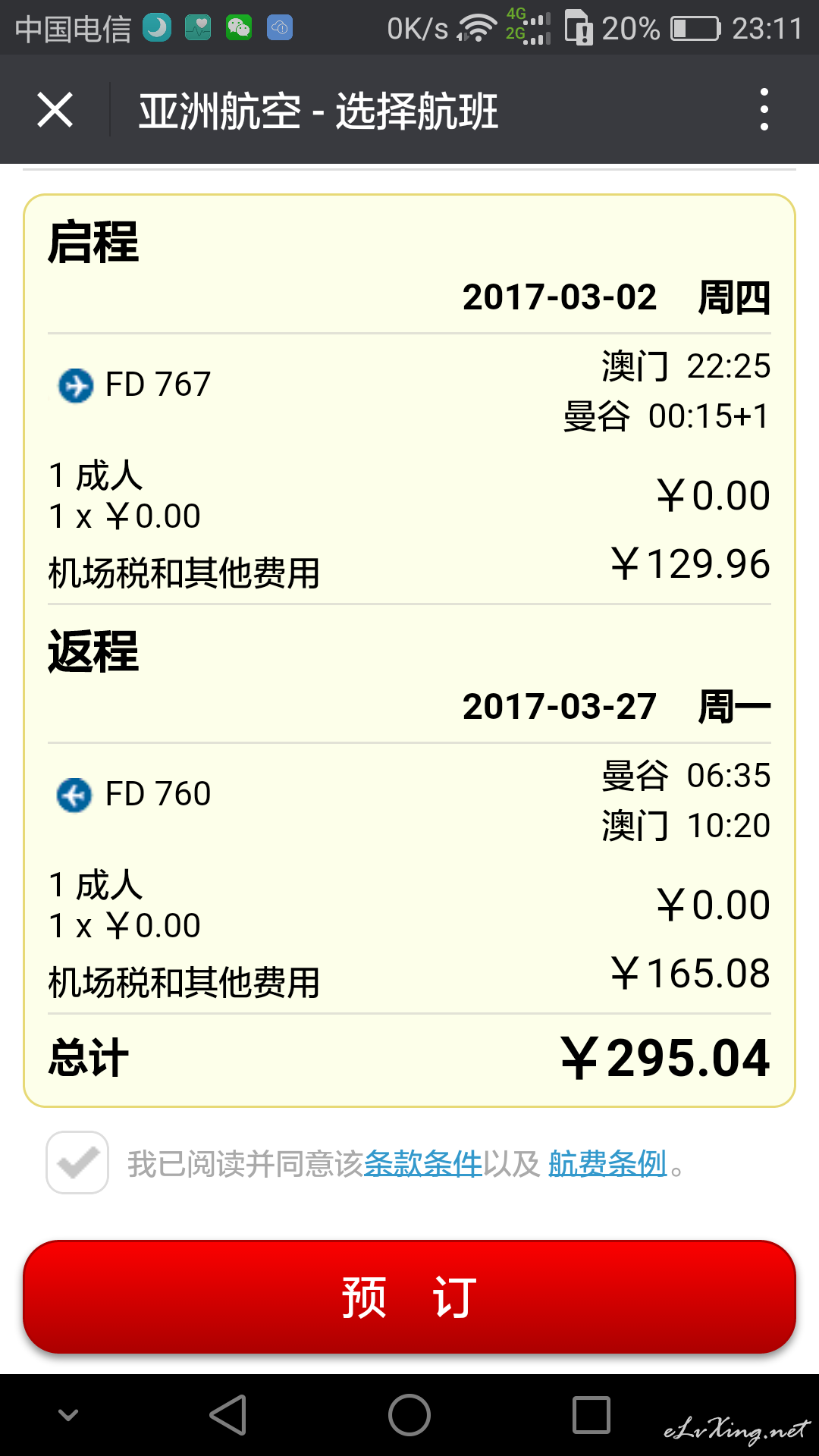Hide the navigation bar with the chevron
Screen dimensions: 819x1456
click(x=68, y=1415)
